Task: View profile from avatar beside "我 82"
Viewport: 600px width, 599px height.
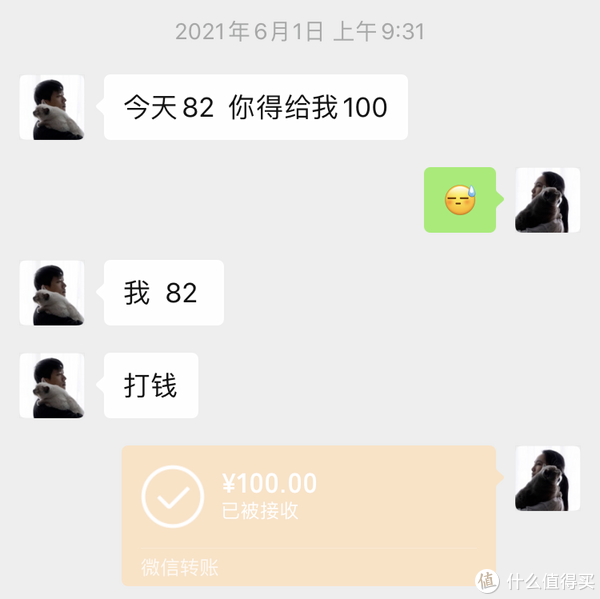Action: tap(52, 293)
